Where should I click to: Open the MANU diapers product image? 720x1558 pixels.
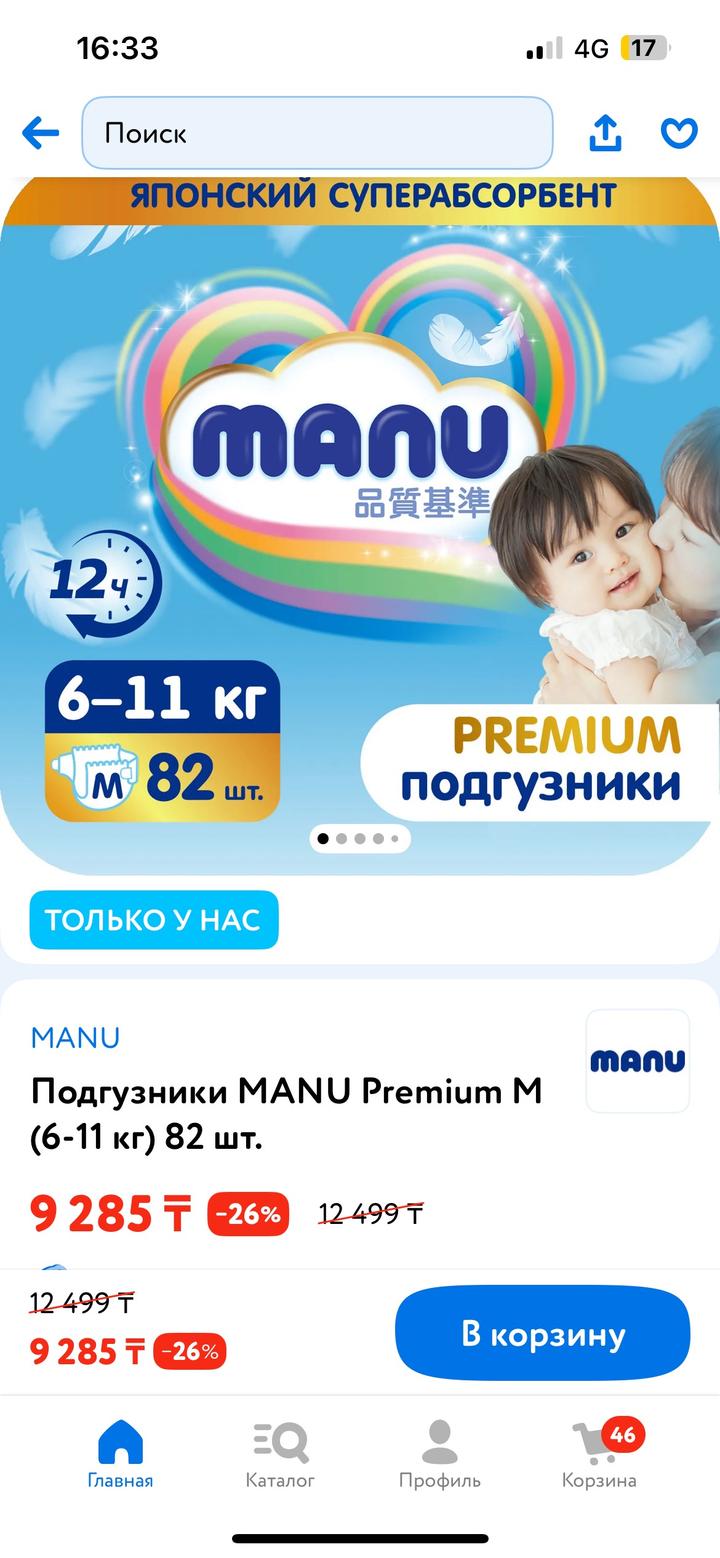360,520
